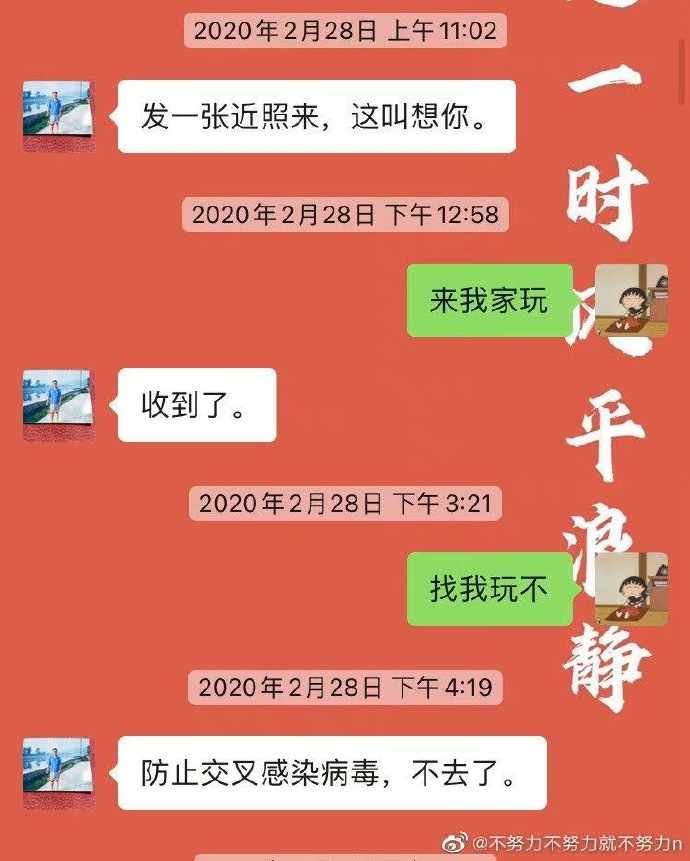
Task: Open sender's avatar beside "发一张近照来，这叫想你。"
Action: (x=58, y=116)
